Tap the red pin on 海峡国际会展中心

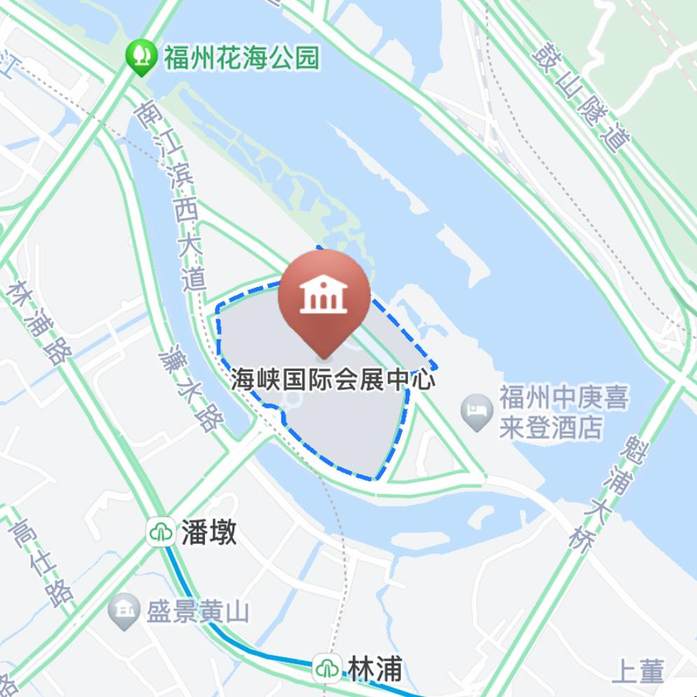(x=324, y=296)
